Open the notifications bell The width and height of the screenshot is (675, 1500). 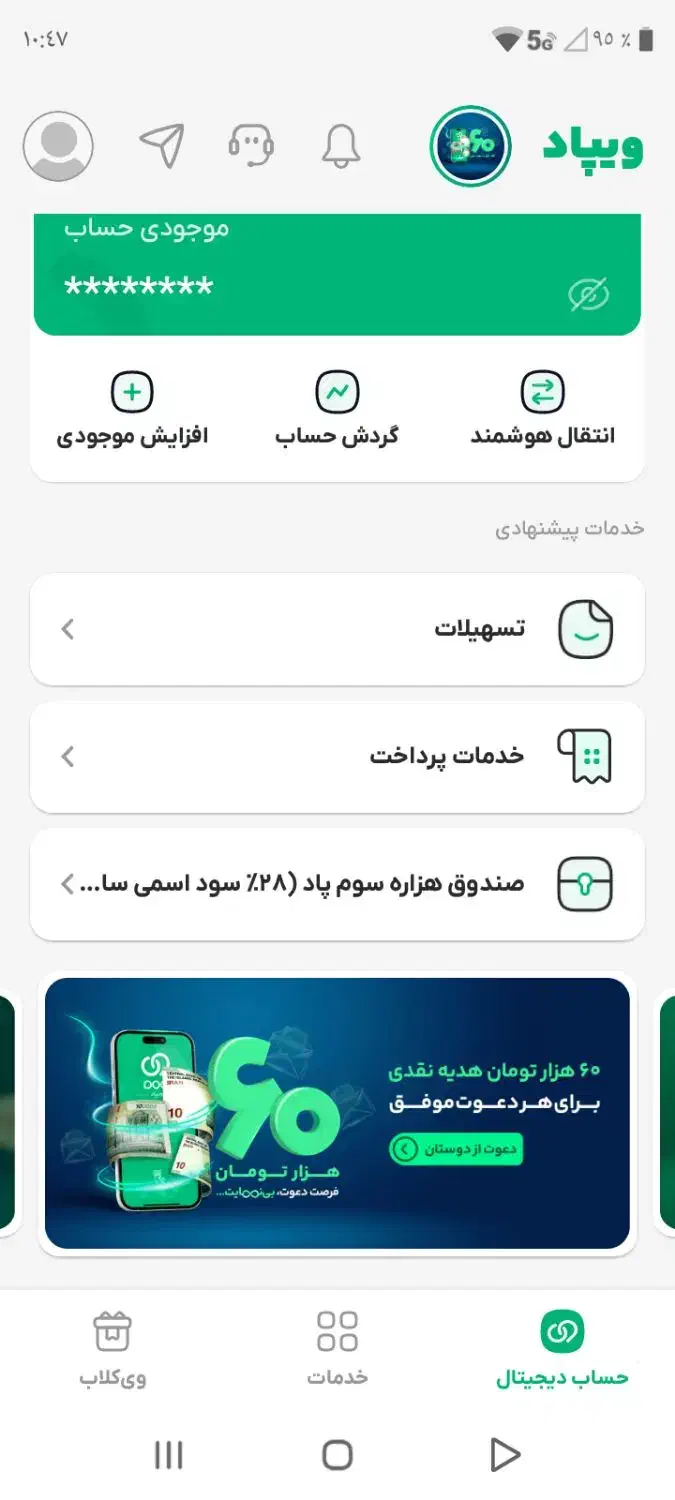click(341, 147)
